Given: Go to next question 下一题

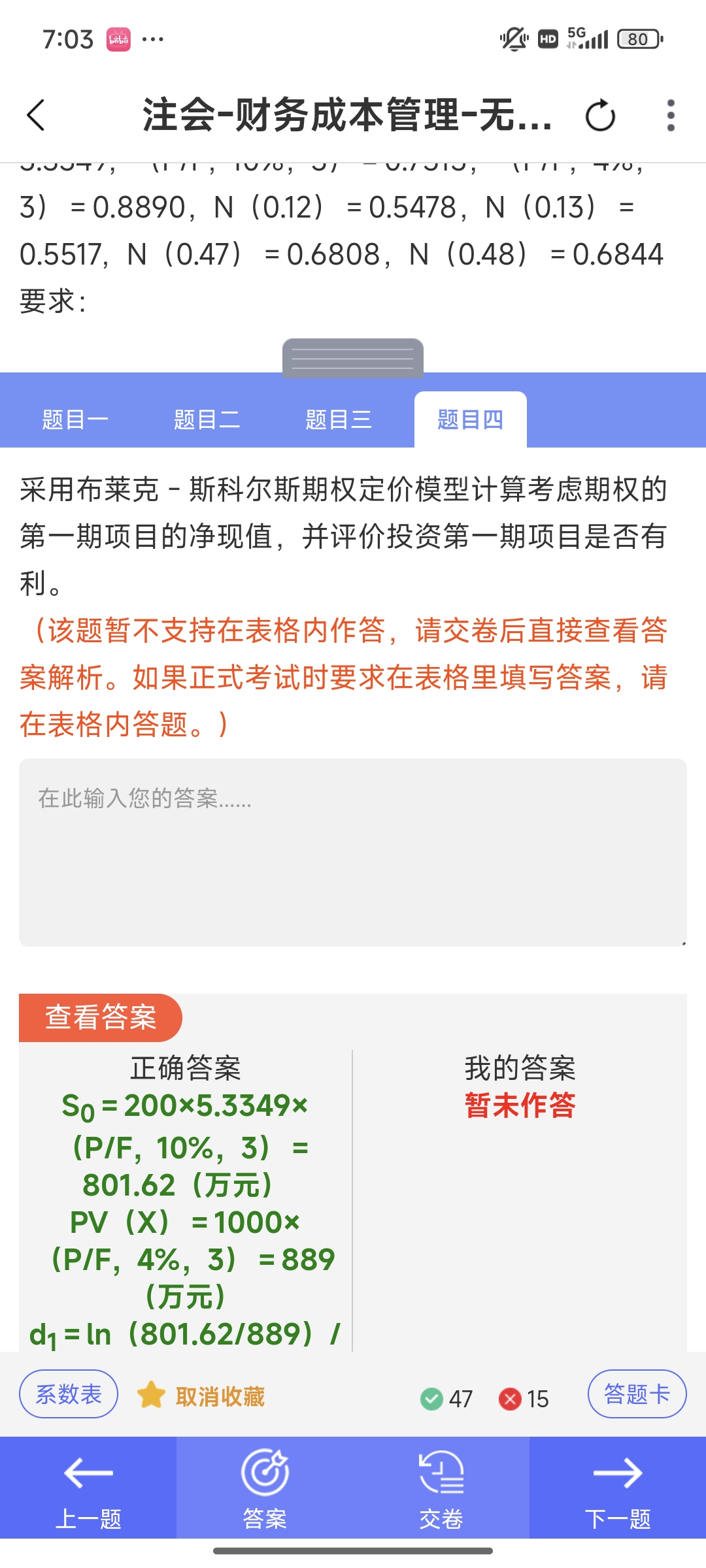Looking at the screenshot, I should [618, 1489].
